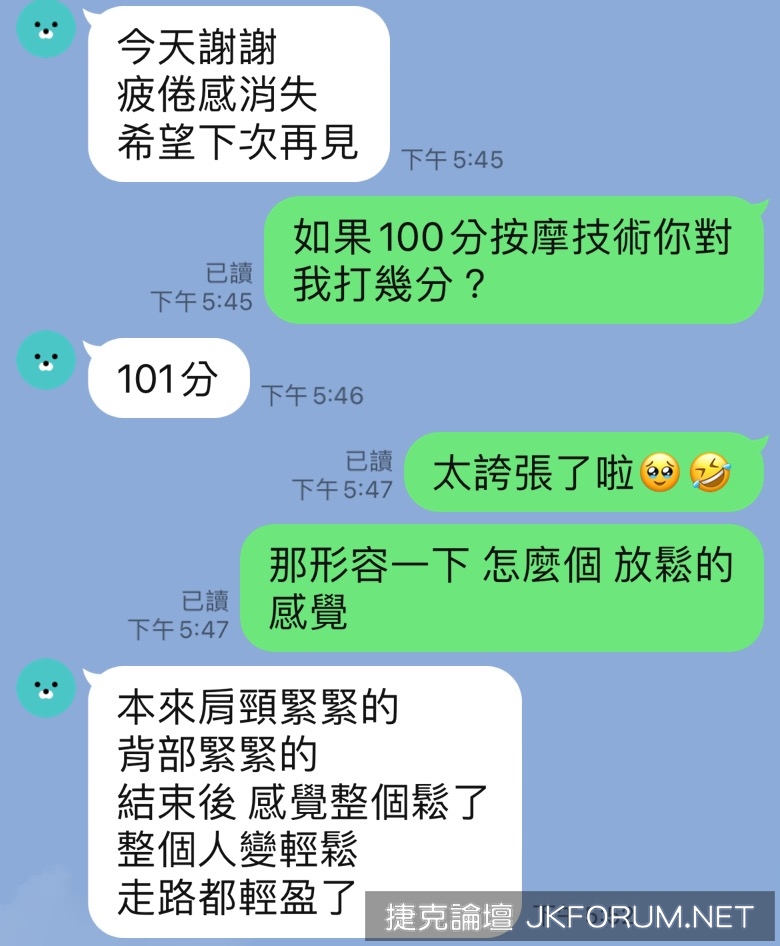The width and height of the screenshot is (780, 946).
Task: View profile from avatar beside the 本來肩頸緊緊的 message
Action: (46, 688)
